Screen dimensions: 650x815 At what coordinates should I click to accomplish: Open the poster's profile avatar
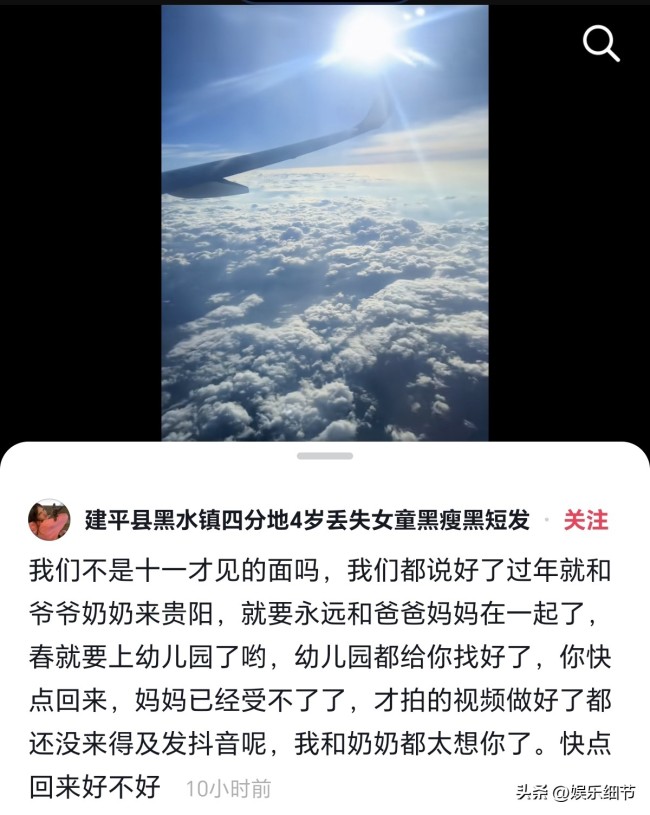coord(49,520)
